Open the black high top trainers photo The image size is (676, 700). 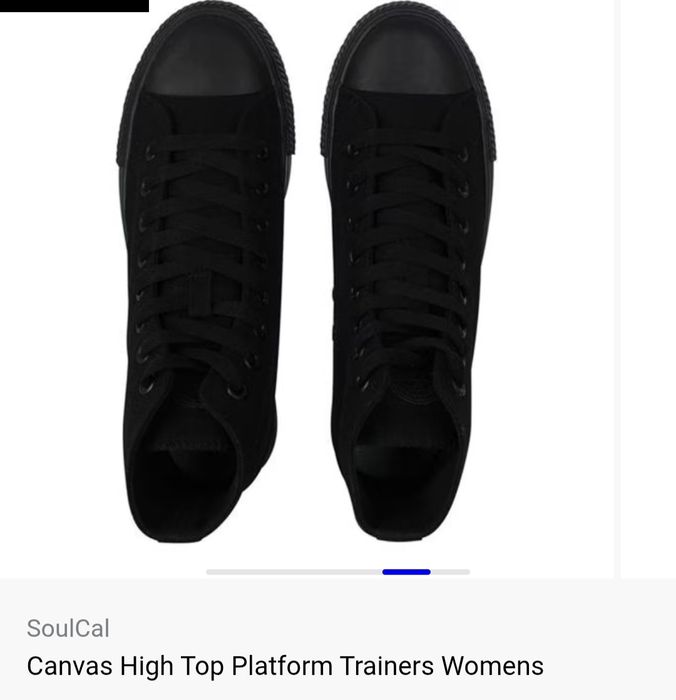tap(307, 280)
